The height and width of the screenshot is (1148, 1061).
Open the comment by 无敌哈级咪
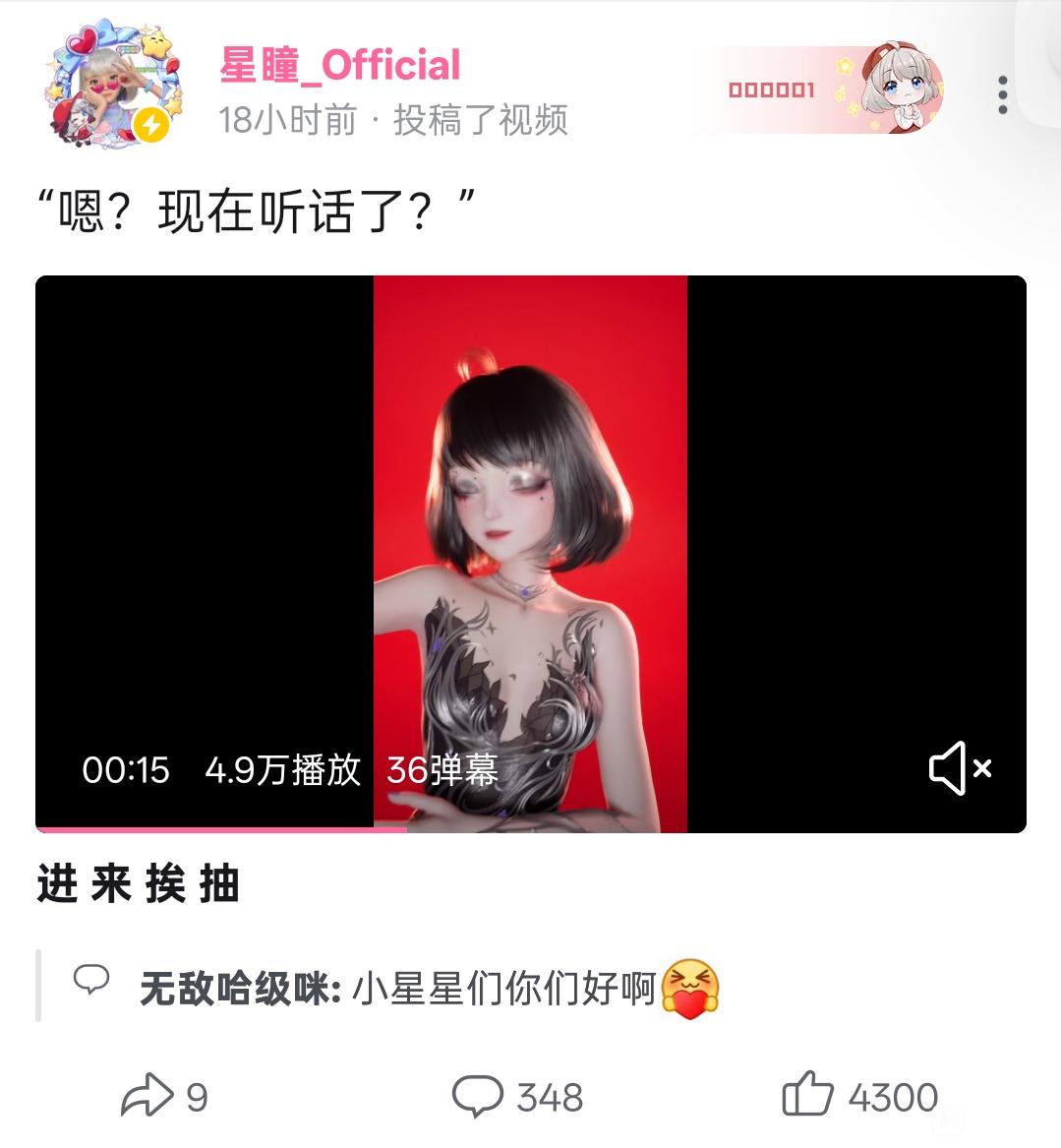[397, 987]
